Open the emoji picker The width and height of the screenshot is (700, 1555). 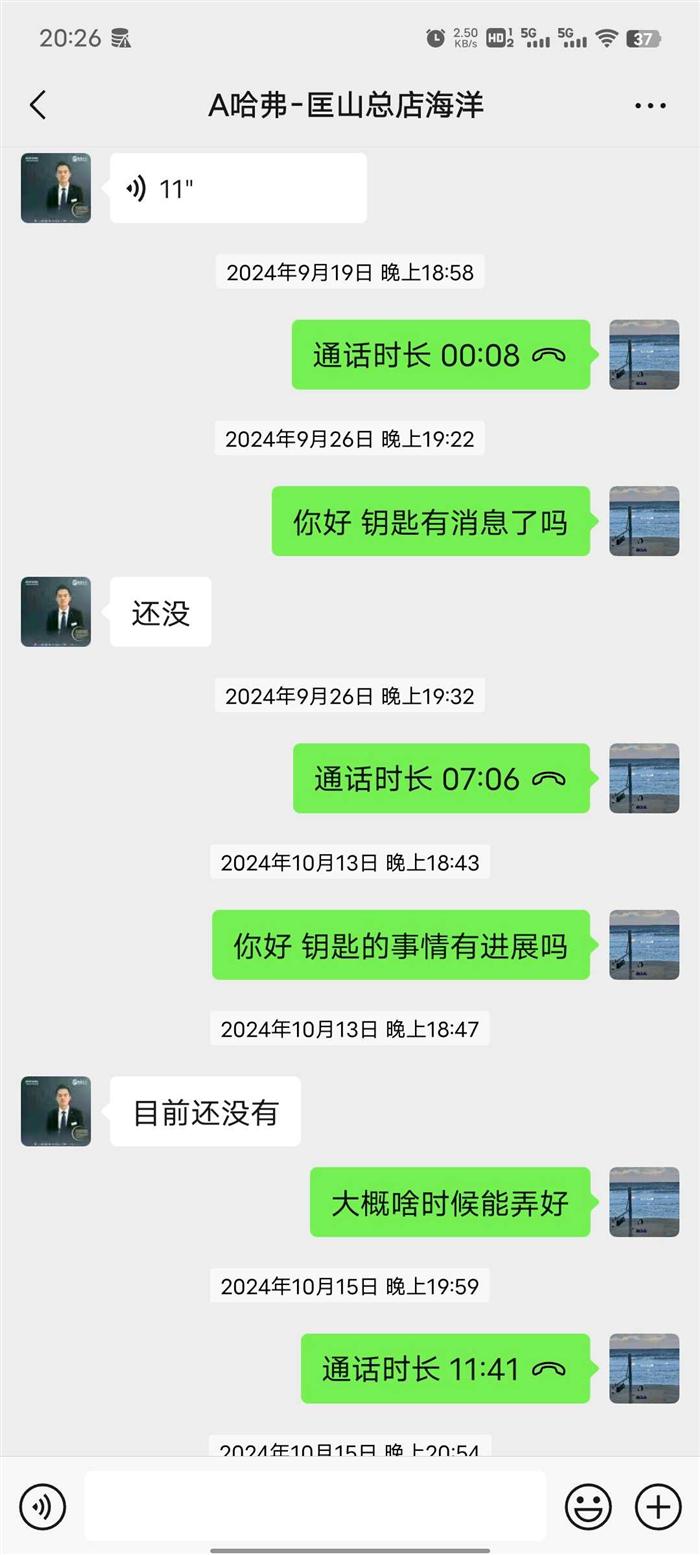pyautogui.click(x=588, y=1506)
